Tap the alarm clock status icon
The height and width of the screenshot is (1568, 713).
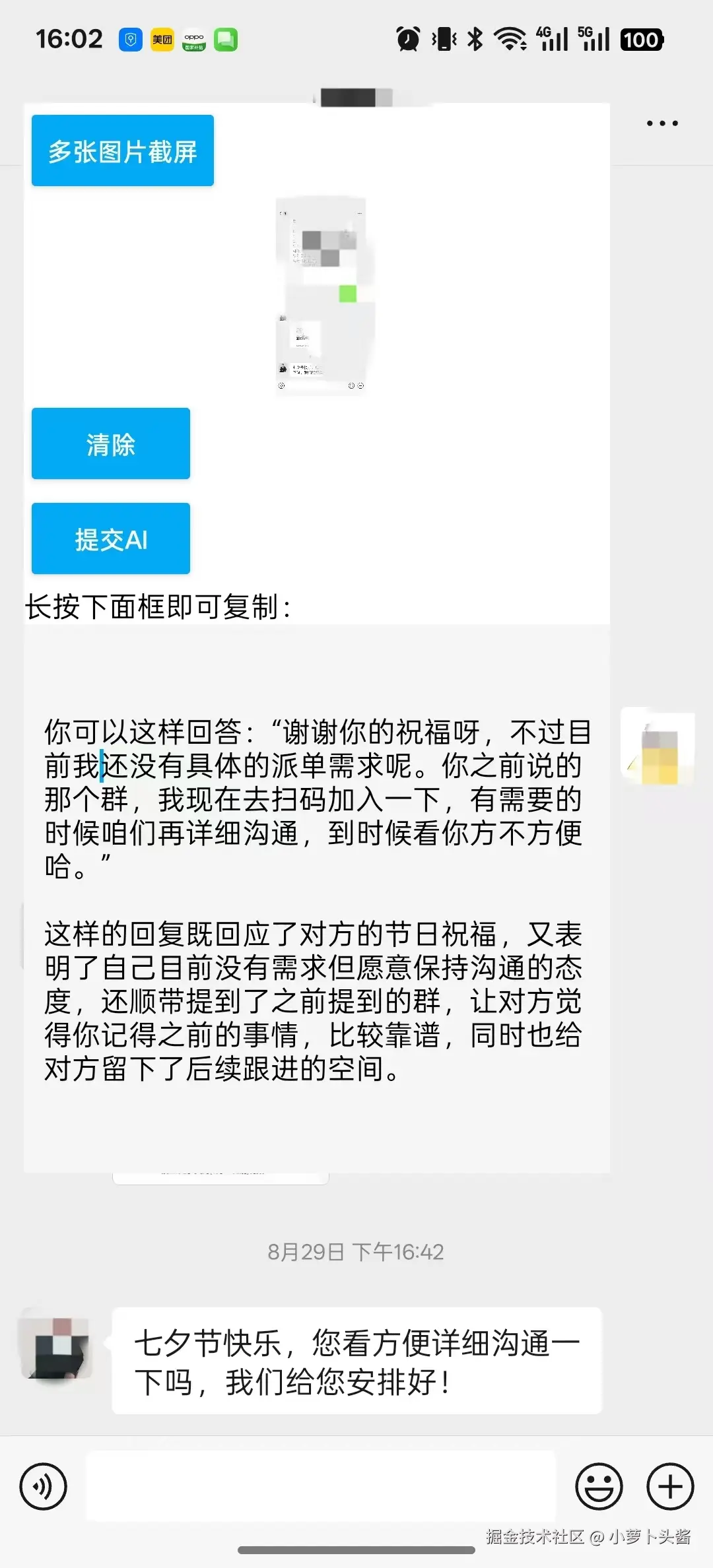click(x=407, y=40)
